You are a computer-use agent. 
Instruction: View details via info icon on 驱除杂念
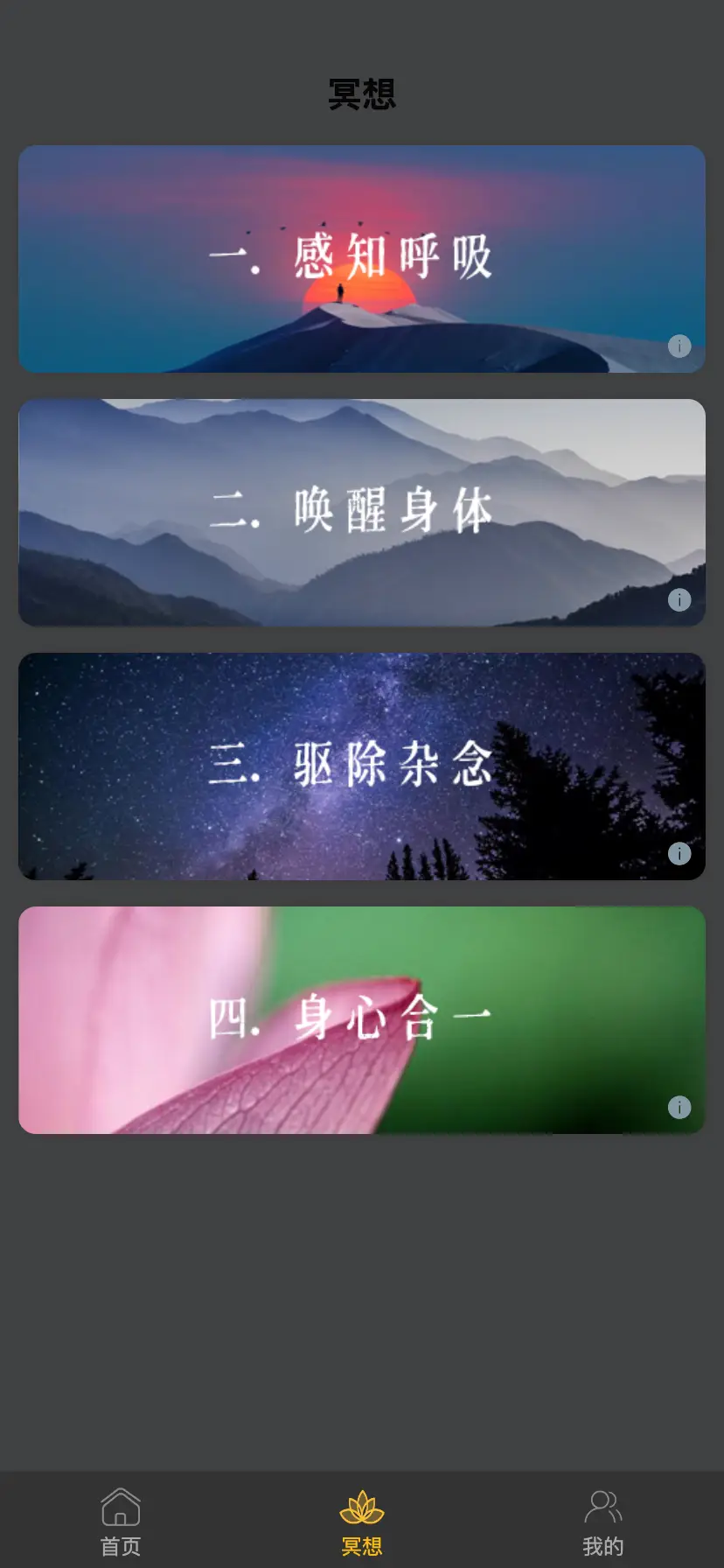click(x=679, y=854)
